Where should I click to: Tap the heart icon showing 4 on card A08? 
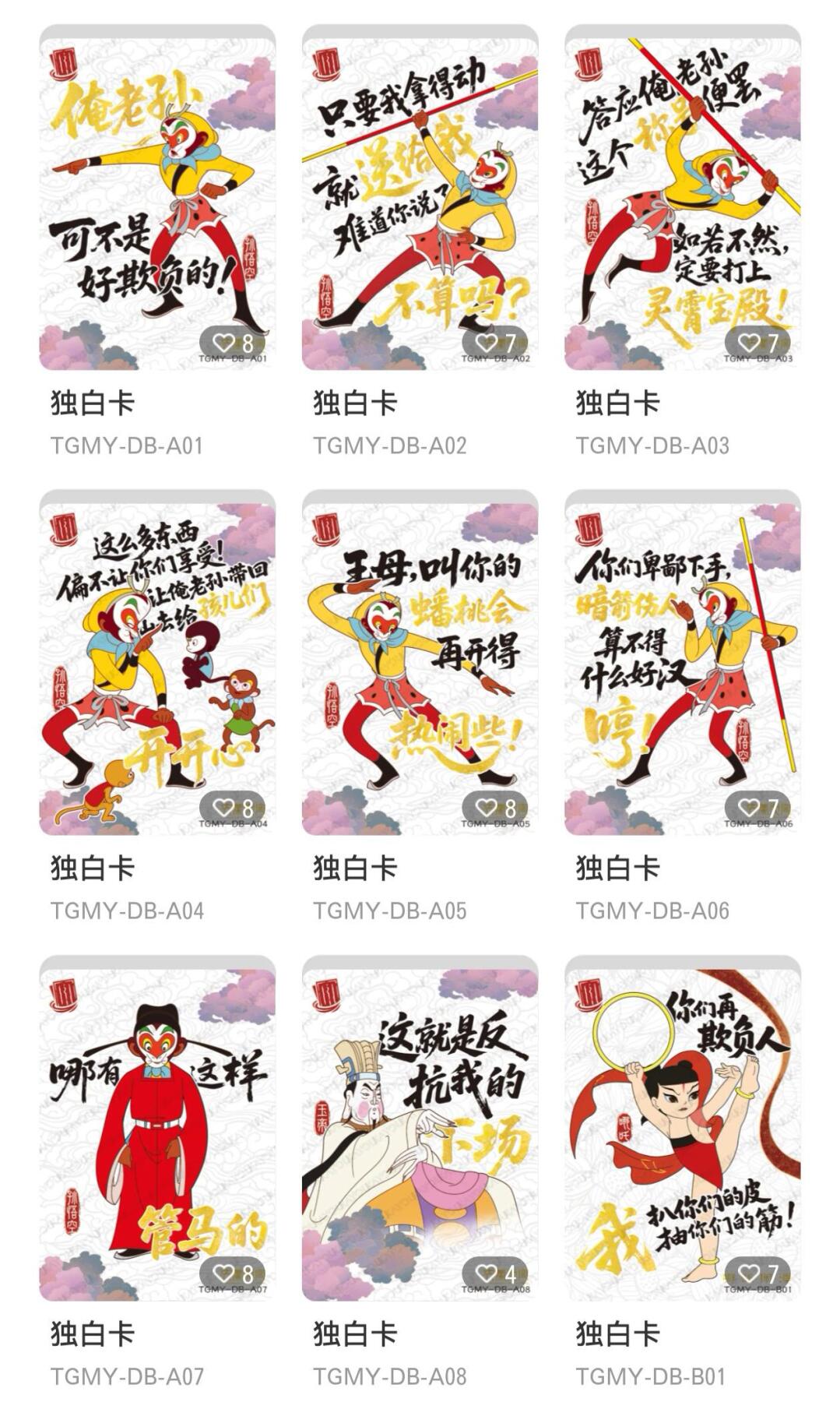point(487,1271)
